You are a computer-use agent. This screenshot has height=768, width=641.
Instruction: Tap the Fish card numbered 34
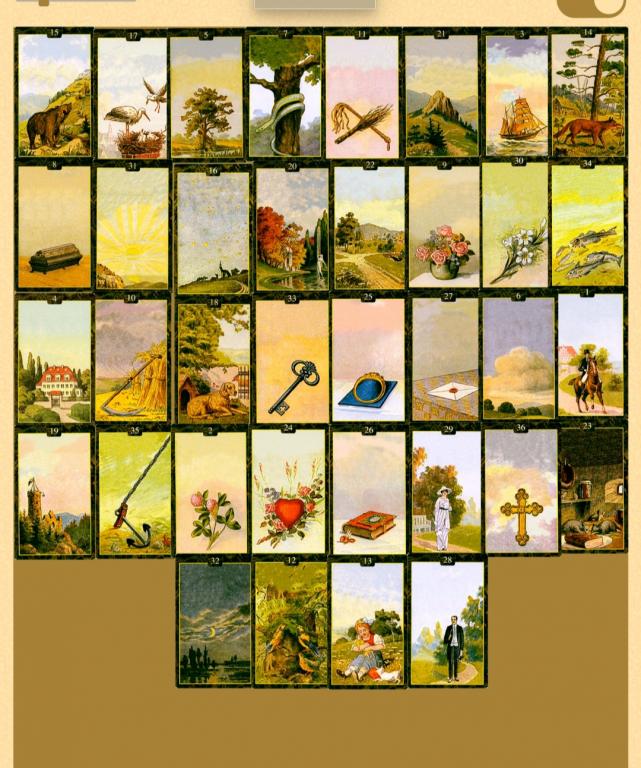point(588,225)
